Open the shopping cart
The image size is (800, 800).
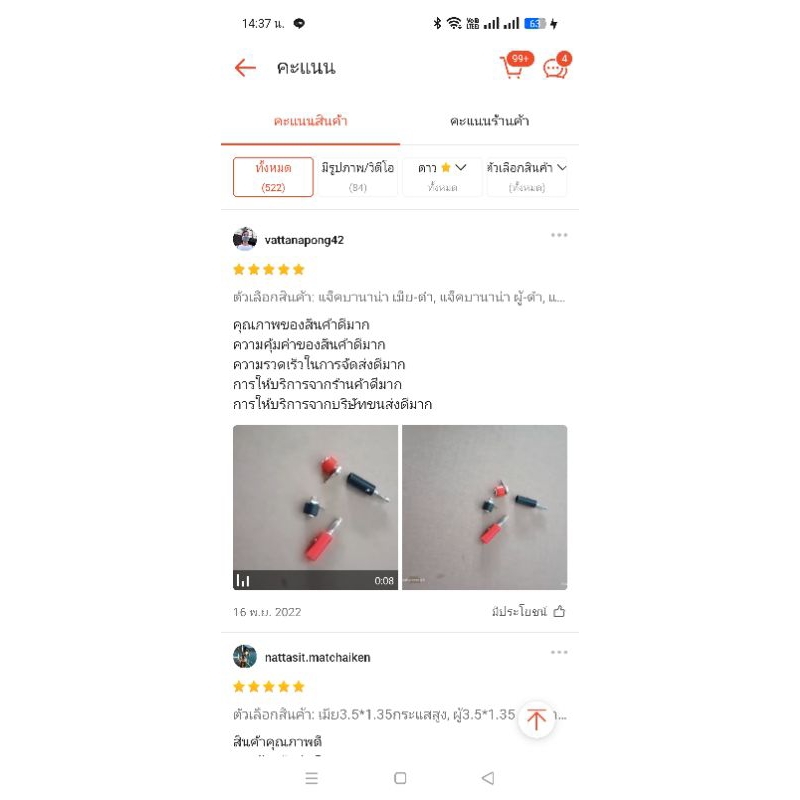514,66
